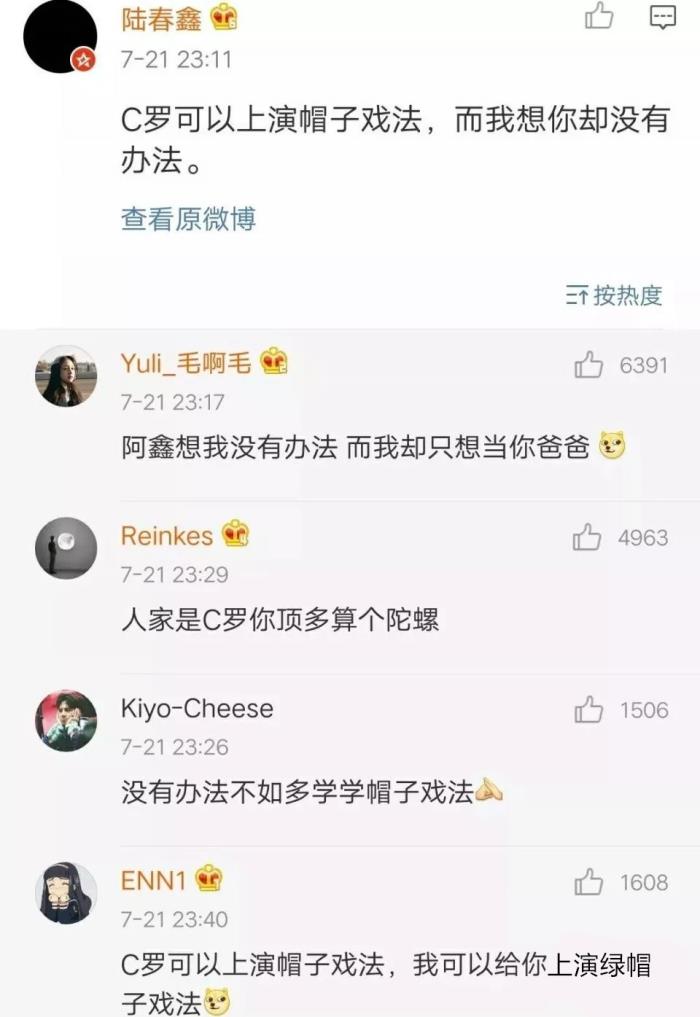Open the 查看原微博 link
Viewport: 700px width, 1017px height.
tap(188, 219)
